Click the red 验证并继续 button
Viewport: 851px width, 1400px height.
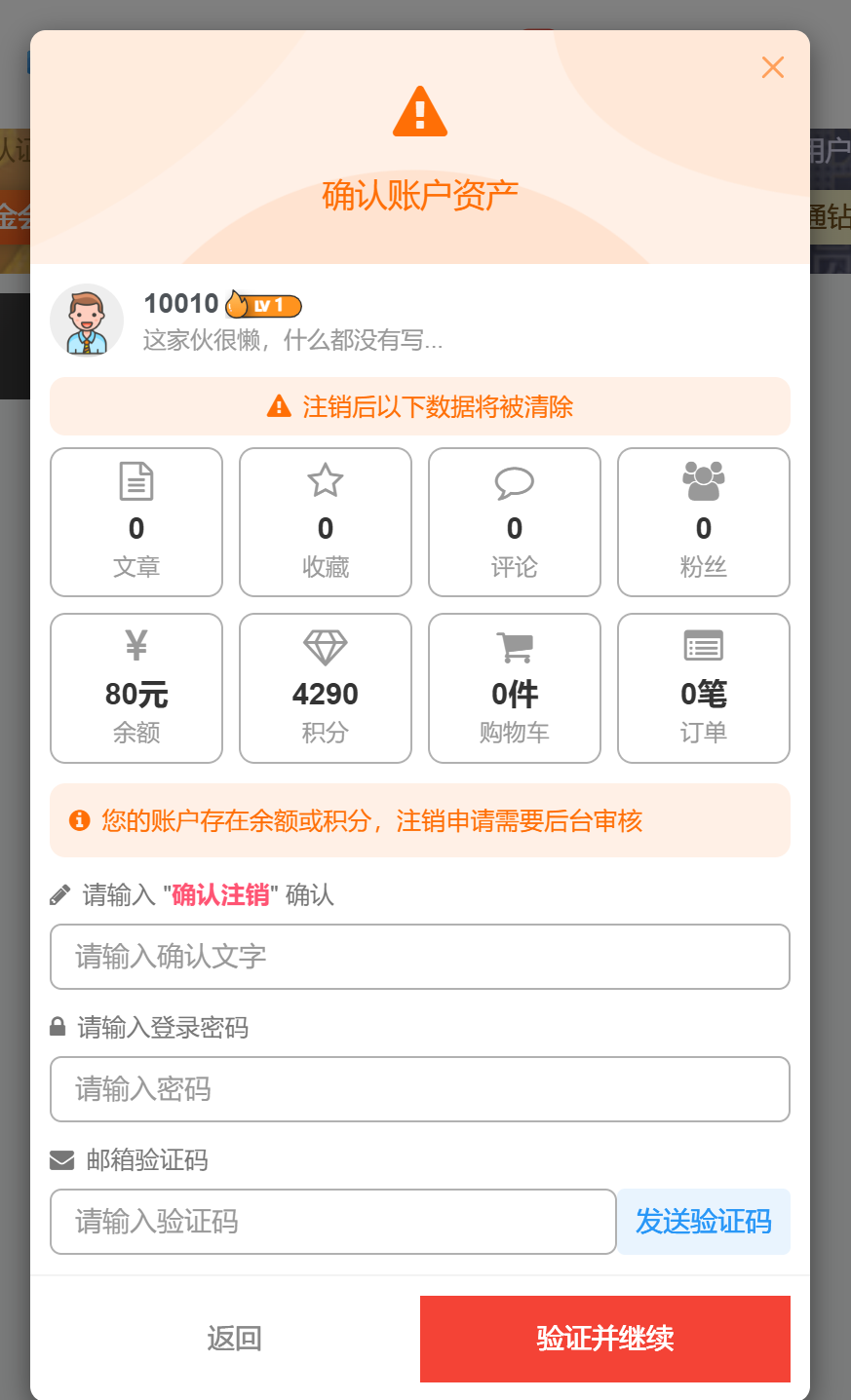604,1339
